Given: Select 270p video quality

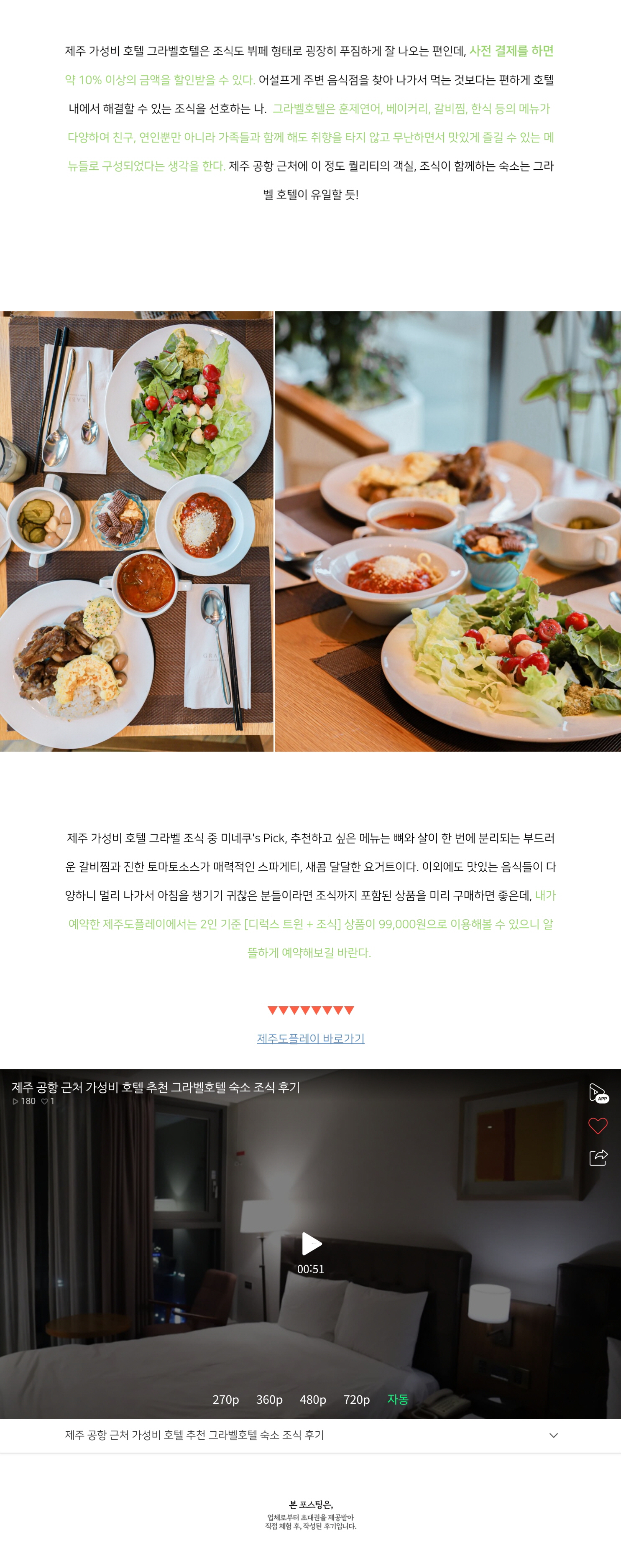Looking at the screenshot, I should [x=225, y=1400].
